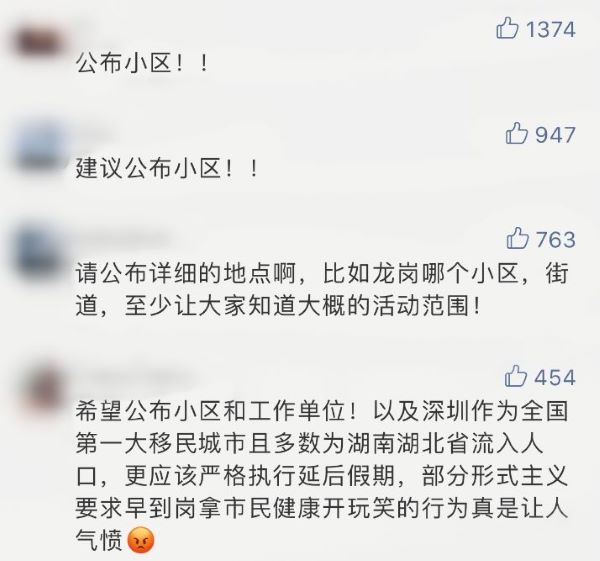Like the comment "公布小区！！" with 1374 likes
The image size is (600, 561).
tap(508, 29)
